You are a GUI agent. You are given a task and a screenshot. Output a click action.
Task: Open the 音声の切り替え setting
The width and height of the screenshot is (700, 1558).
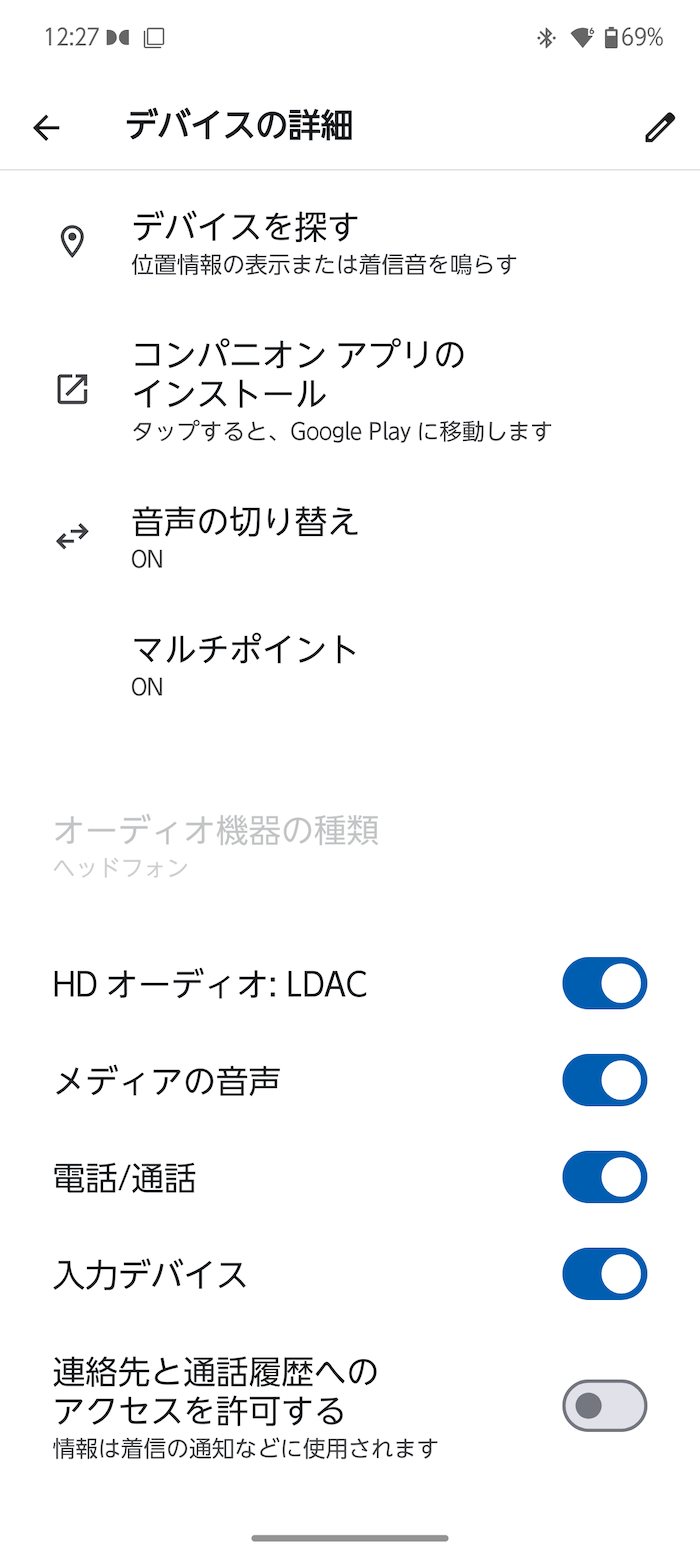(x=350, y=537)
